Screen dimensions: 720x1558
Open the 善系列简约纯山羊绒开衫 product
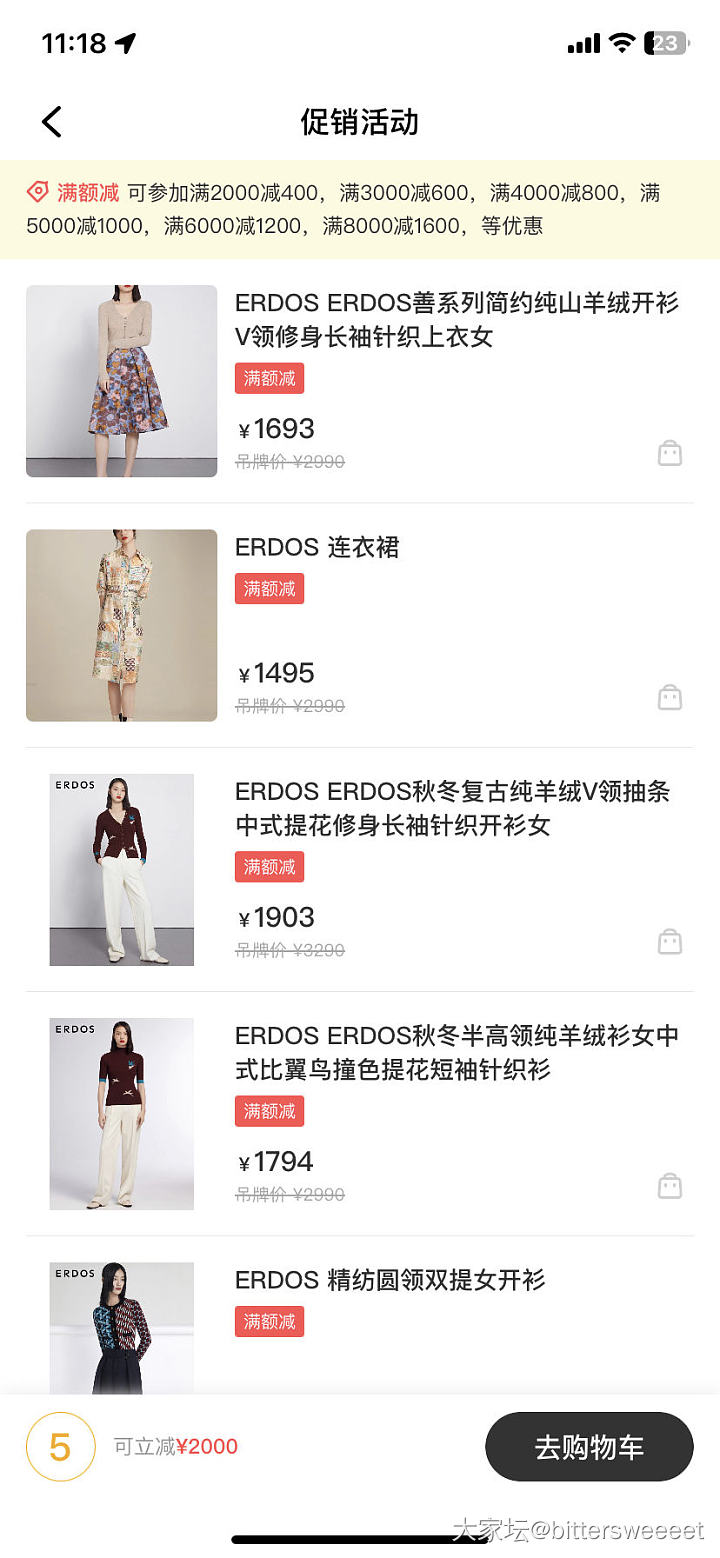click(x=456, y=319)
